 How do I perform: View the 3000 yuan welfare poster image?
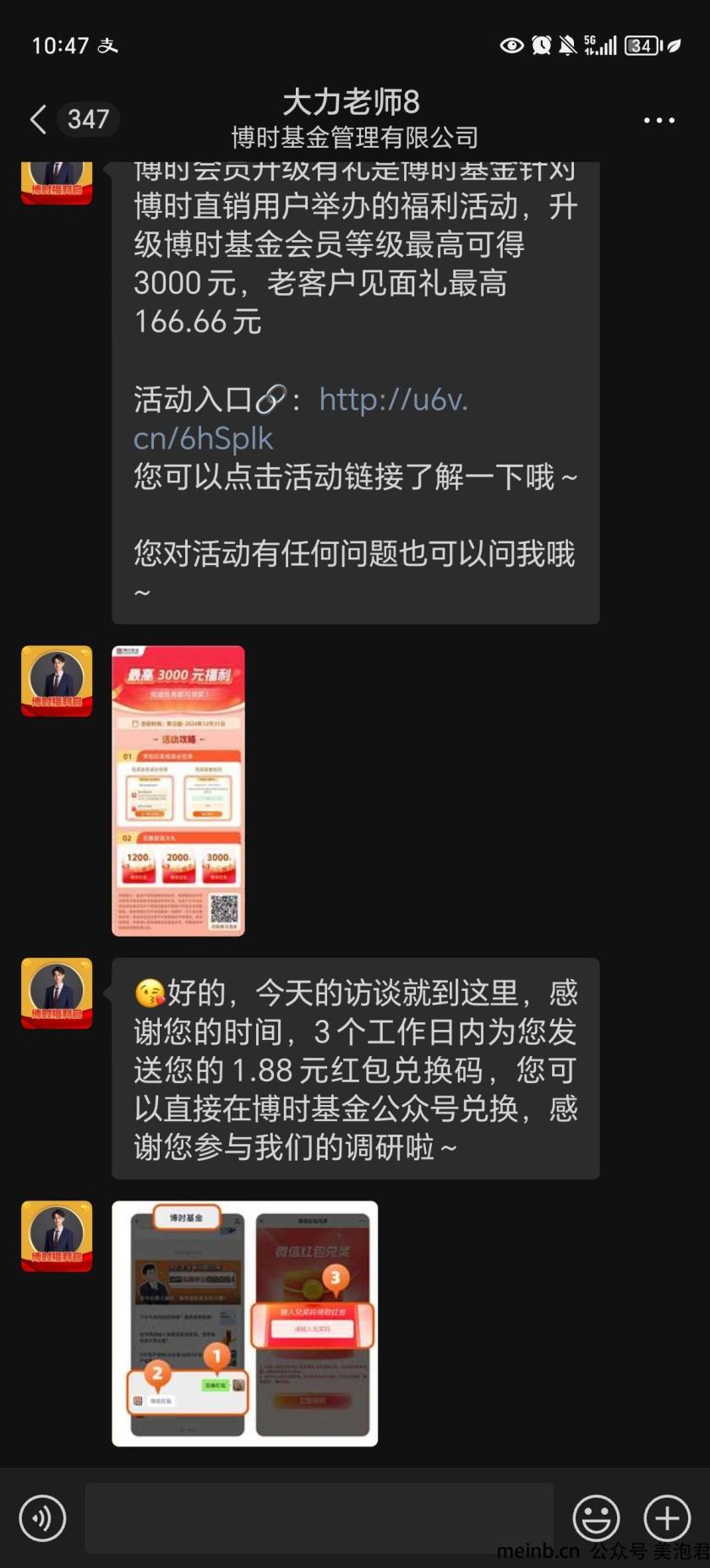click(178, 790)
